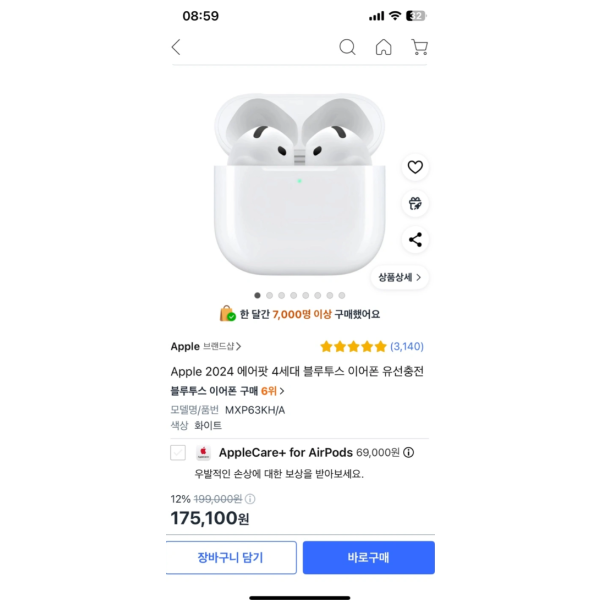Screen dimensions: 600x600
Task: Open the 3,140 reviews
Action: pyautogui.click(x=406, y=346)
